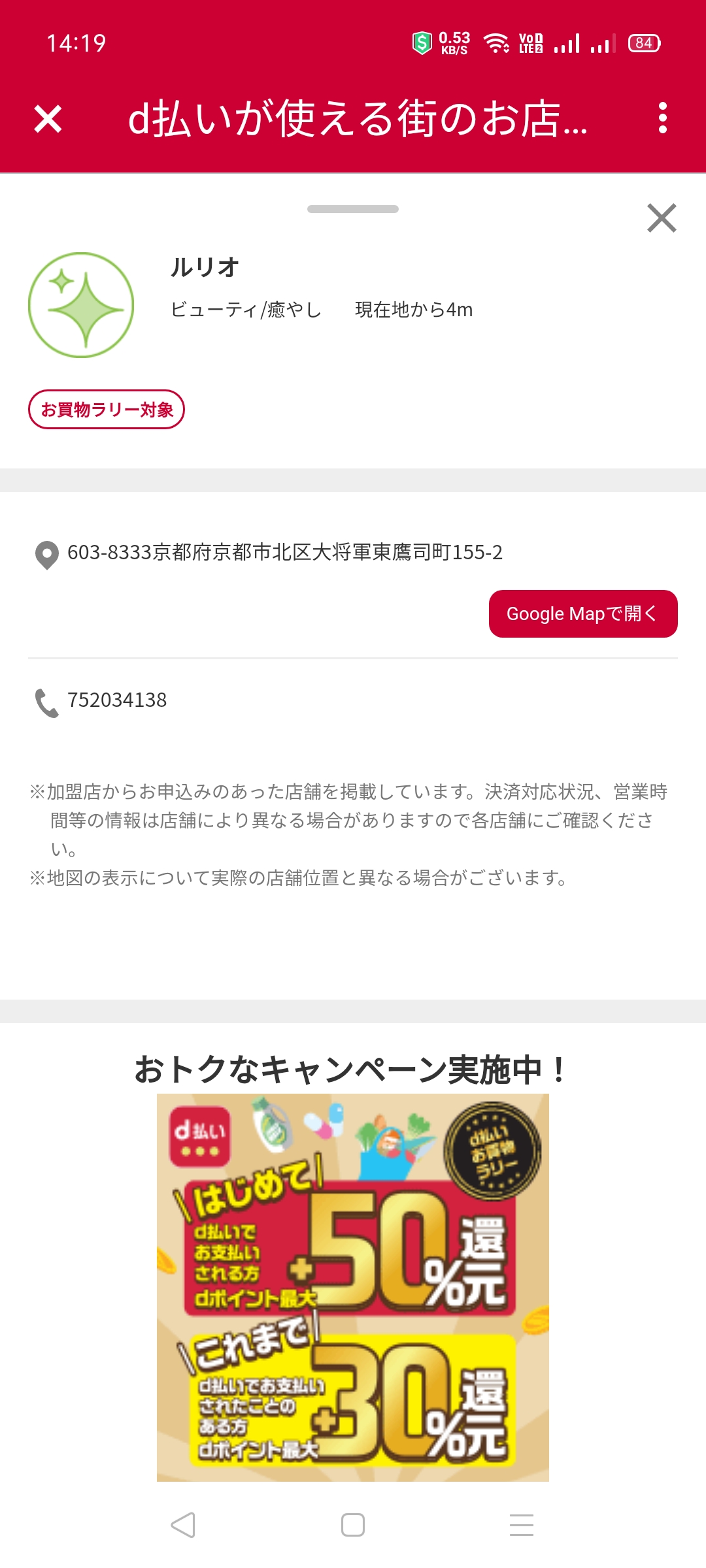The height and width of the screenshot is (1568, 706).
Task: Tap the sheet drag handle
Action: (353, 209)
